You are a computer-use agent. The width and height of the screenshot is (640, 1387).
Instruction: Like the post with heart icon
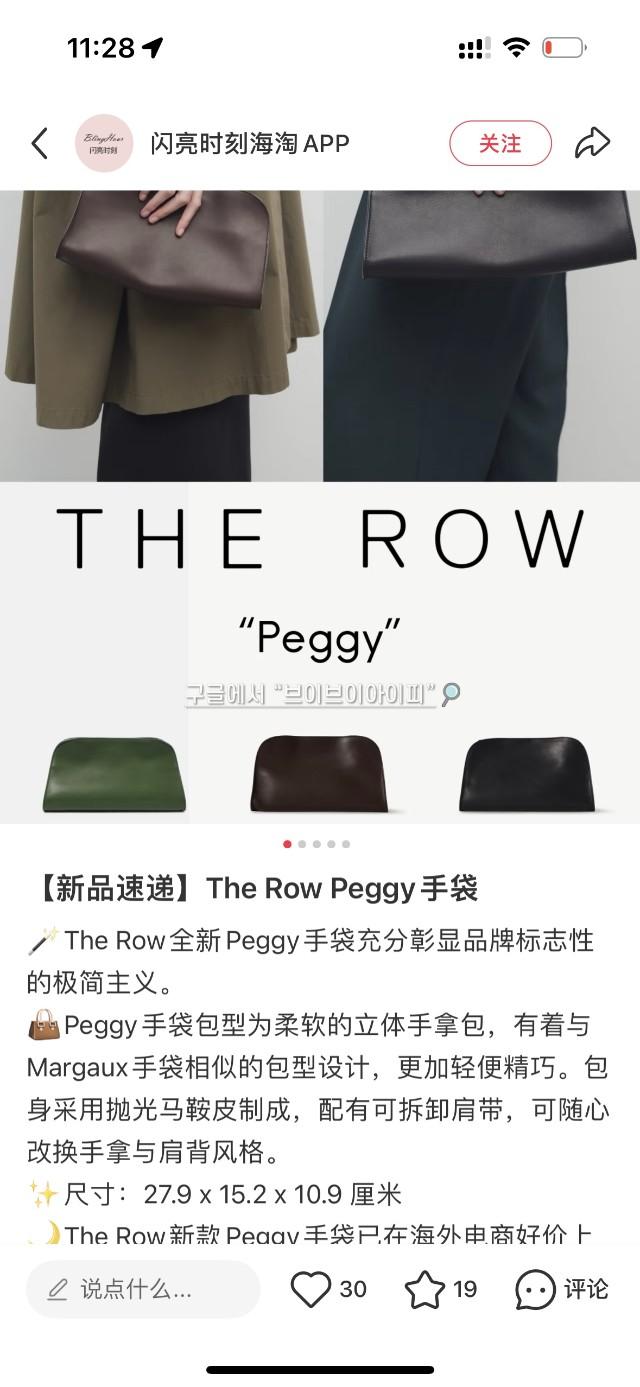pyautogui.click(x=311, y=1290)
